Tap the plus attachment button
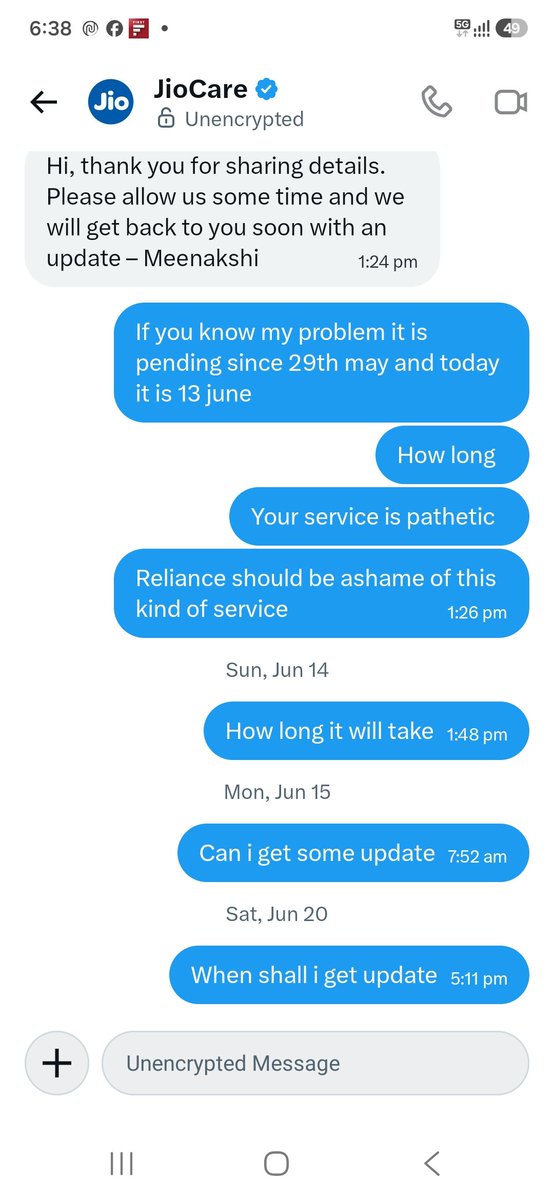This screenshot has height=1200, width=554. point(57,1063)
